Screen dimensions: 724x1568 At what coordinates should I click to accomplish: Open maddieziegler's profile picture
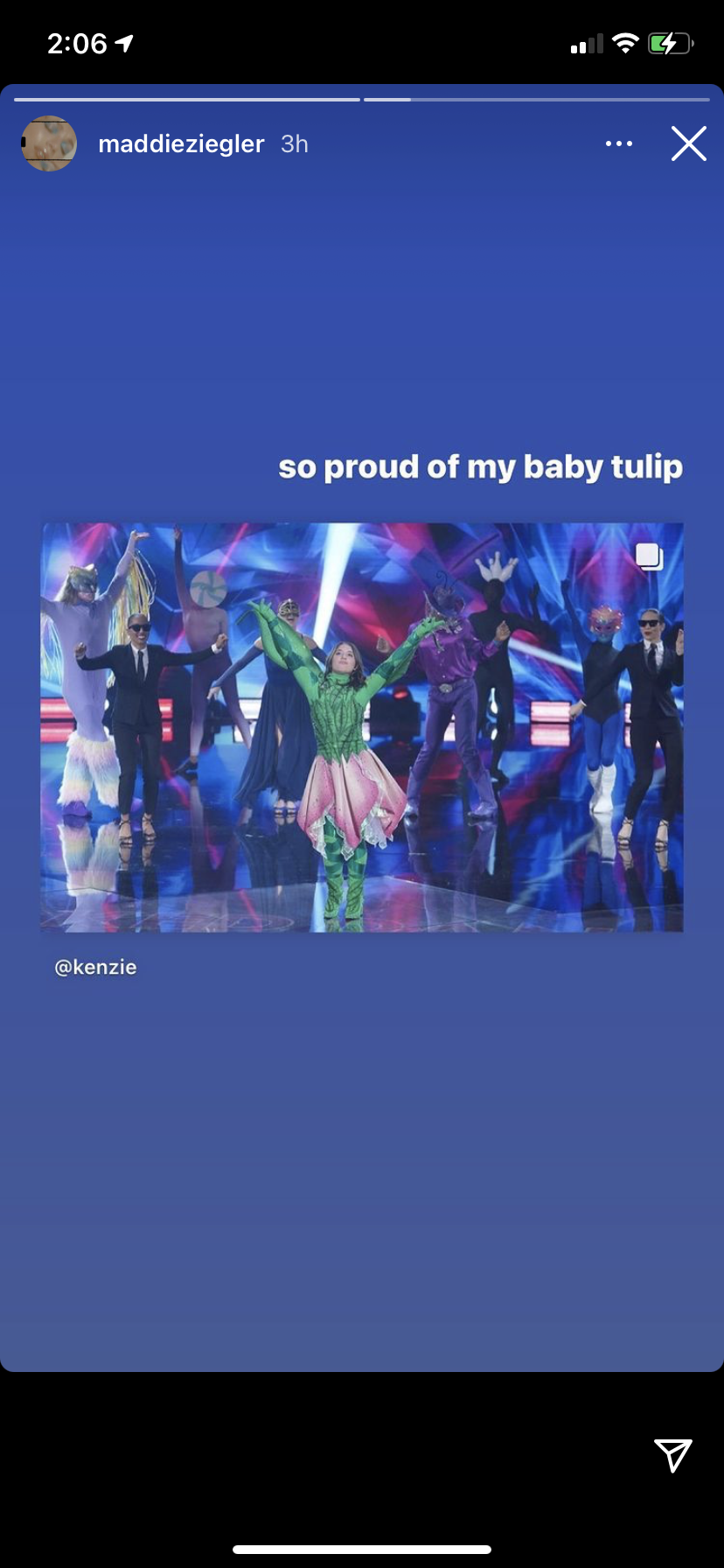click(x=49, y=143)
